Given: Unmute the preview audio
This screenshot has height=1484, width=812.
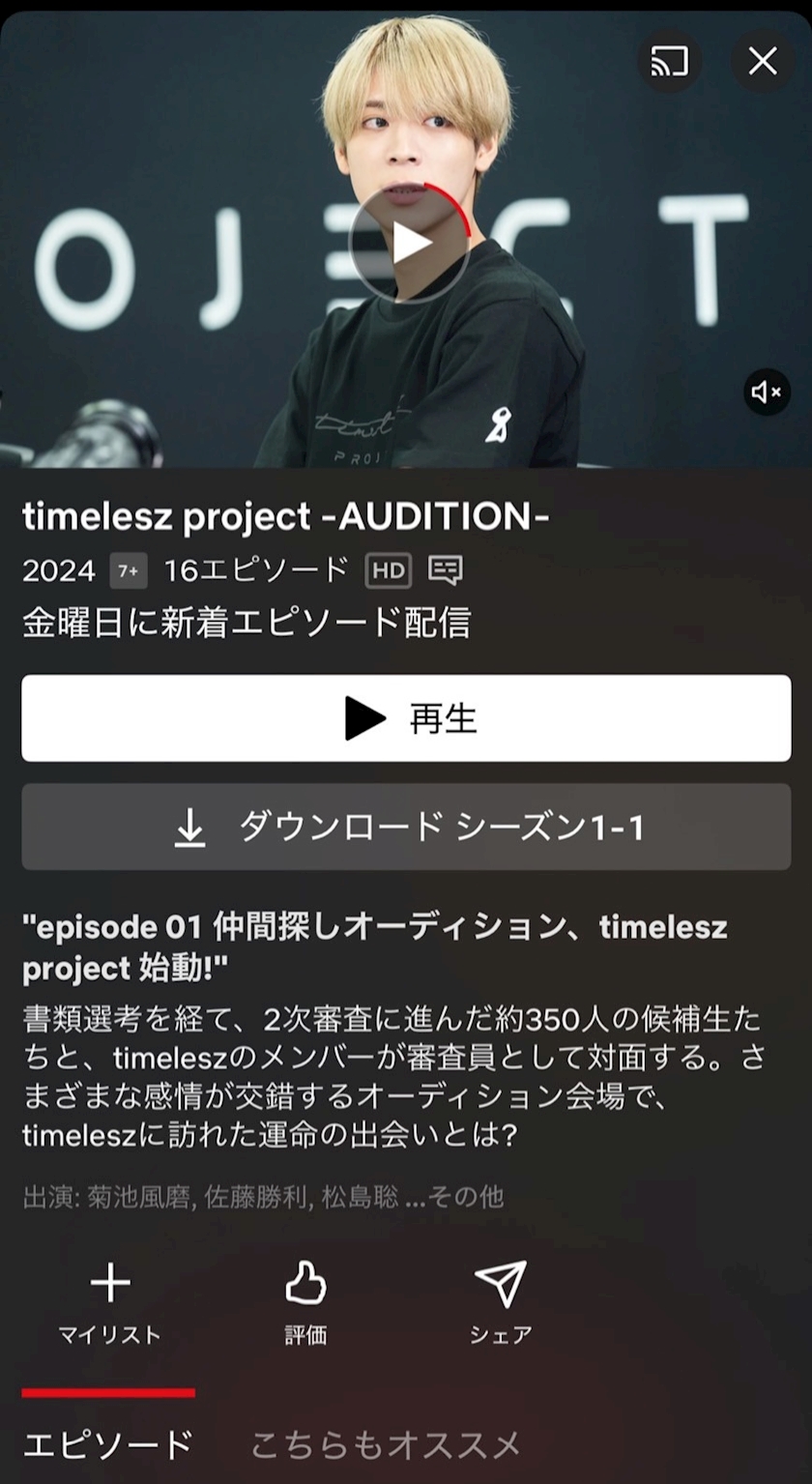Looking at the screenshot, I should [768, 392].
